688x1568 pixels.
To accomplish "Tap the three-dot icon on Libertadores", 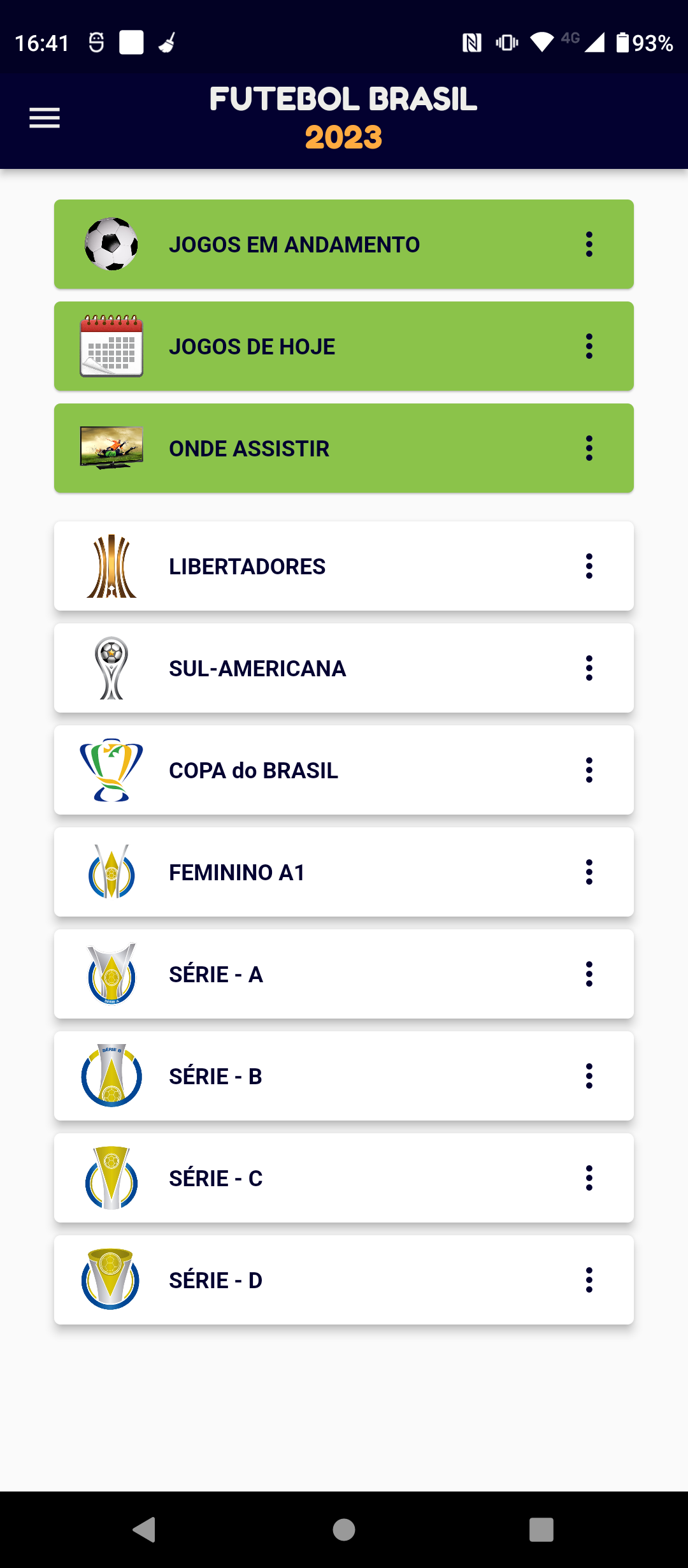I will point(589,566).
